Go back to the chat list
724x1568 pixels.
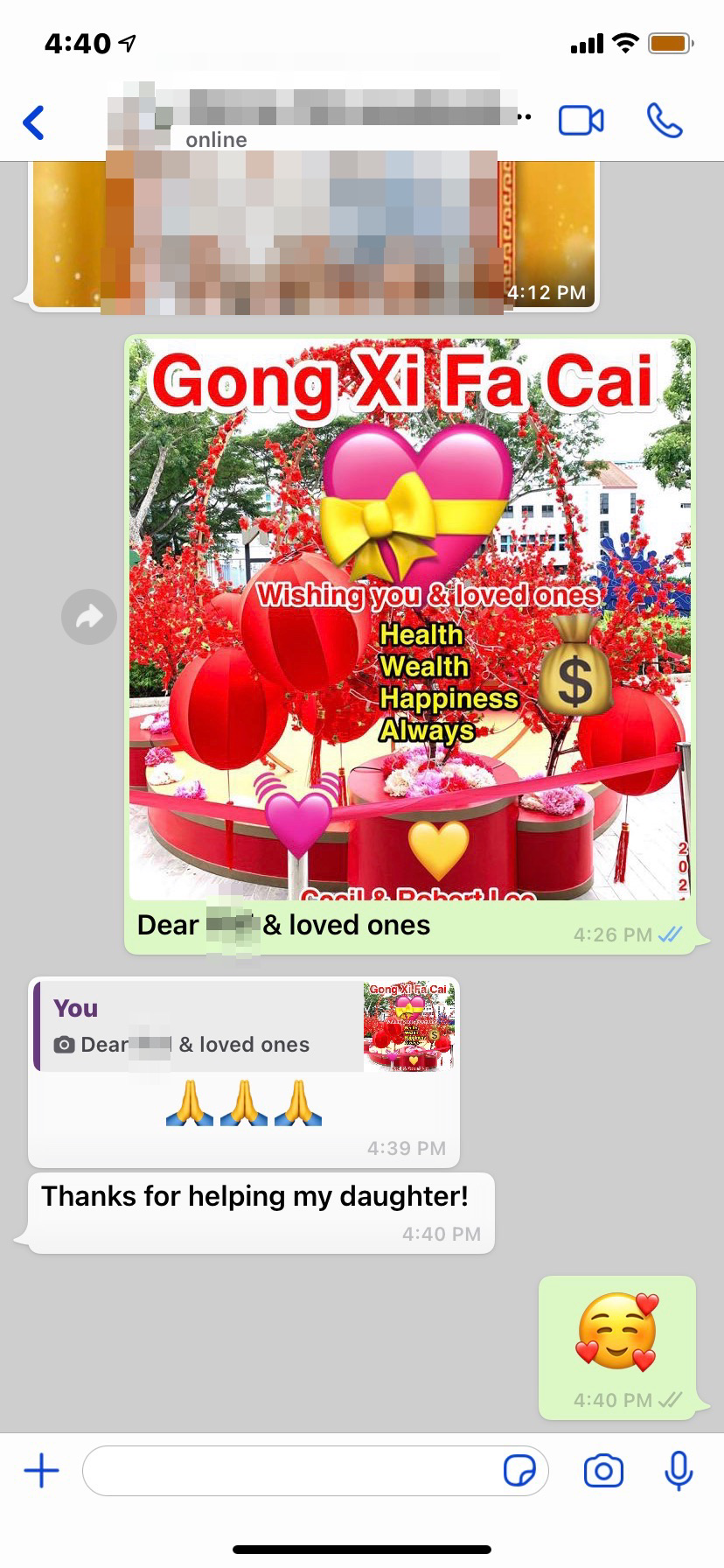(x=34, y=122)
